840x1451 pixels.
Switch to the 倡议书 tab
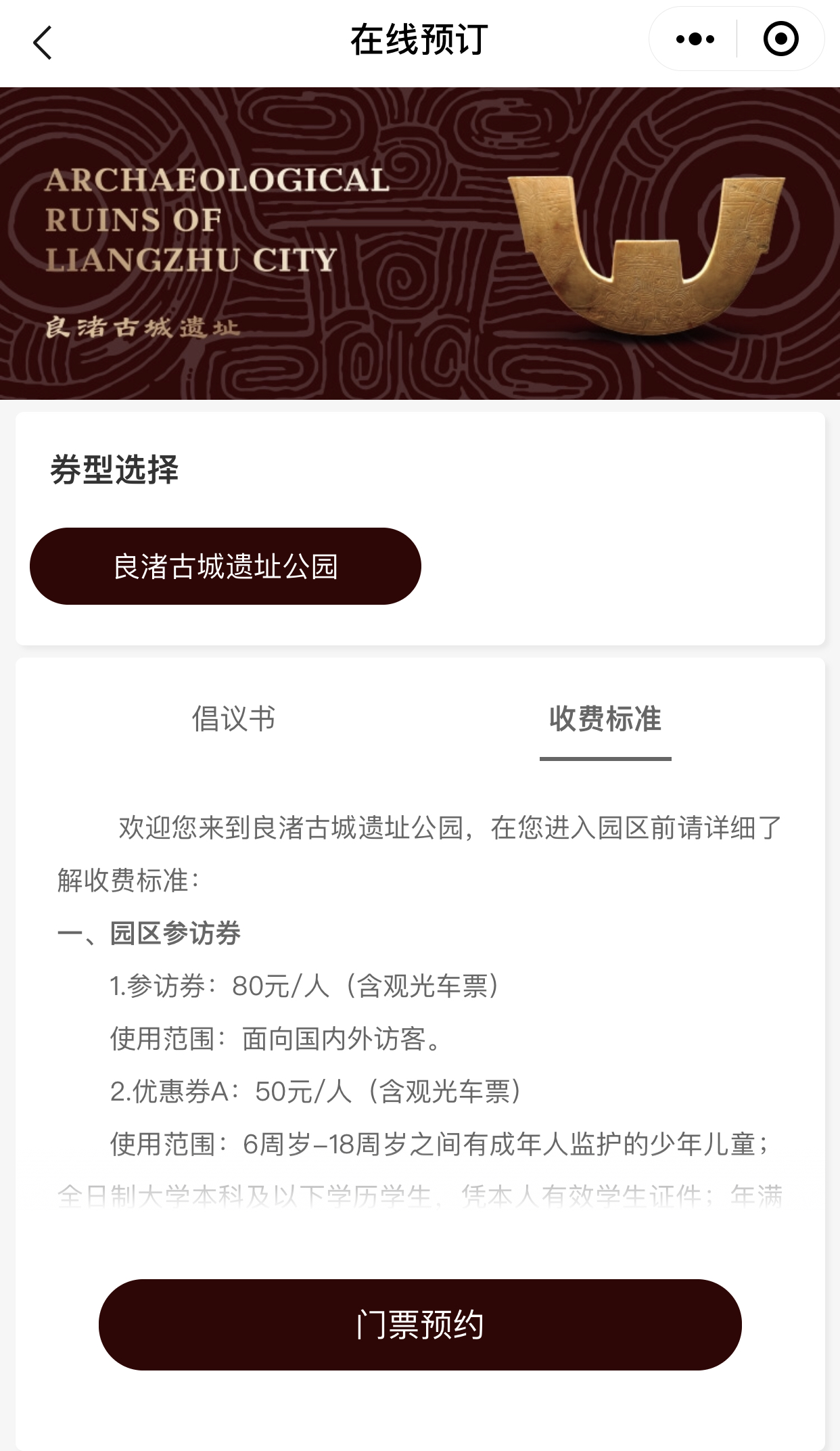(x=233, y=718)
